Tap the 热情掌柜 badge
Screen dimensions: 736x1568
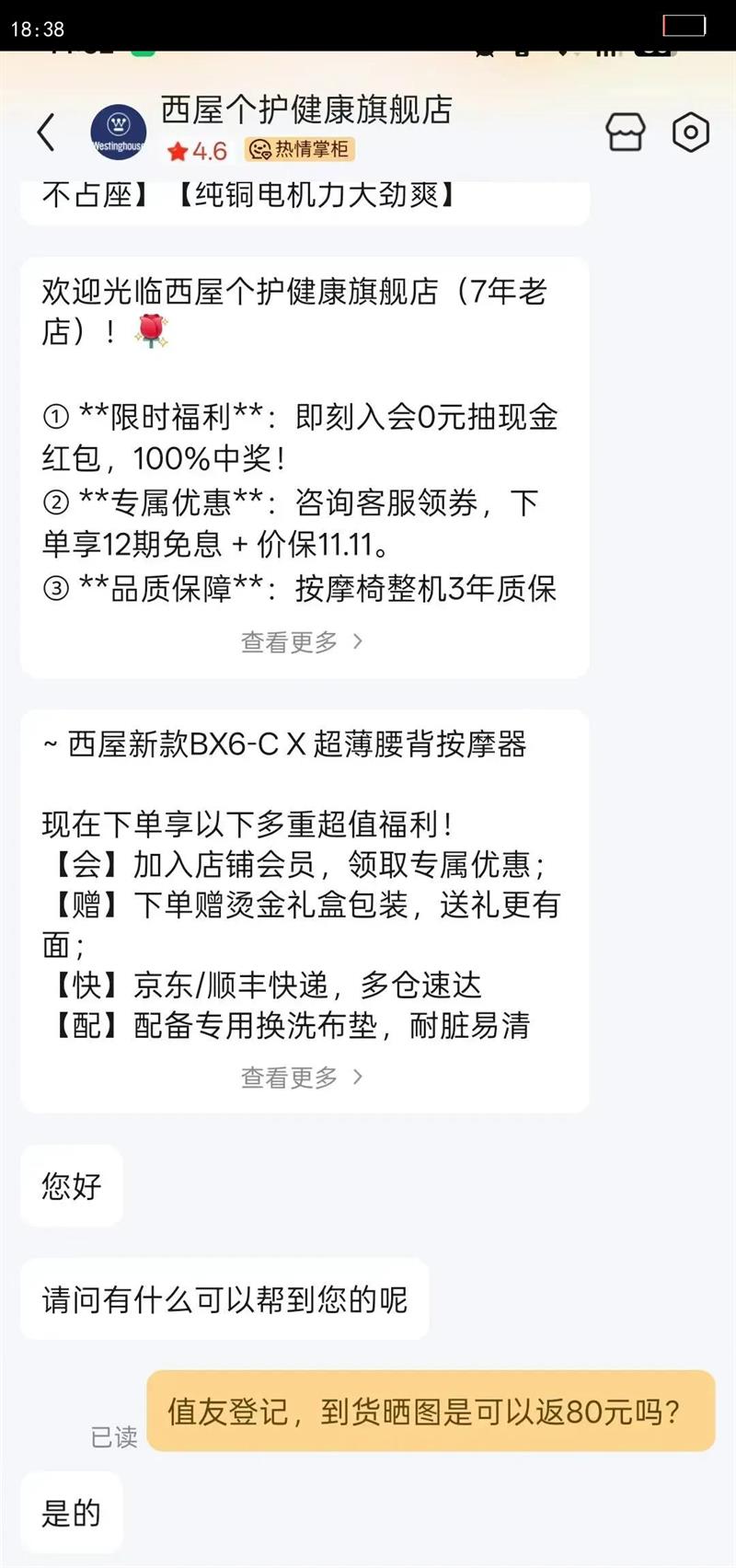click(x=299, y=150)
